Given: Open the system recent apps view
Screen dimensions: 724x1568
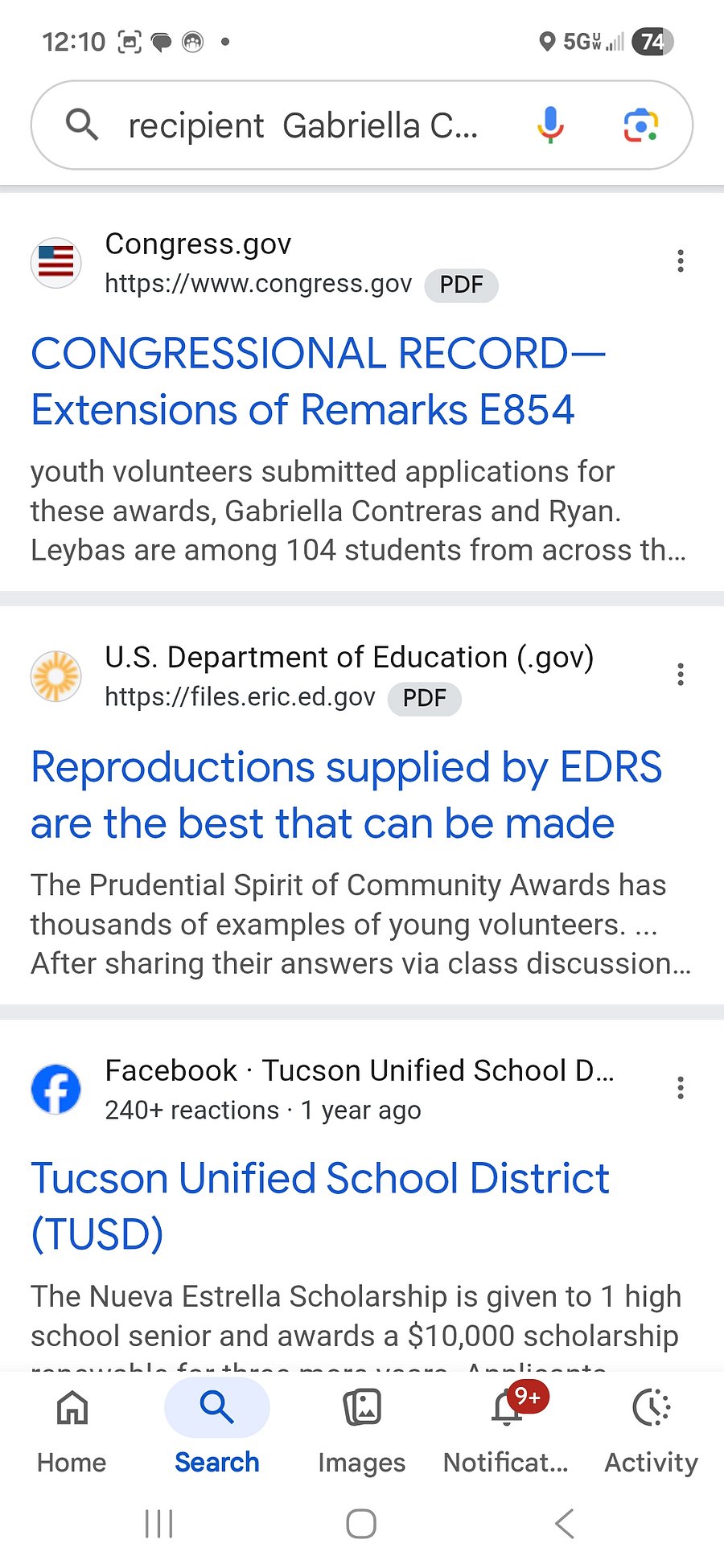Looking at the screenshot, I should (x=159, y=1524).
